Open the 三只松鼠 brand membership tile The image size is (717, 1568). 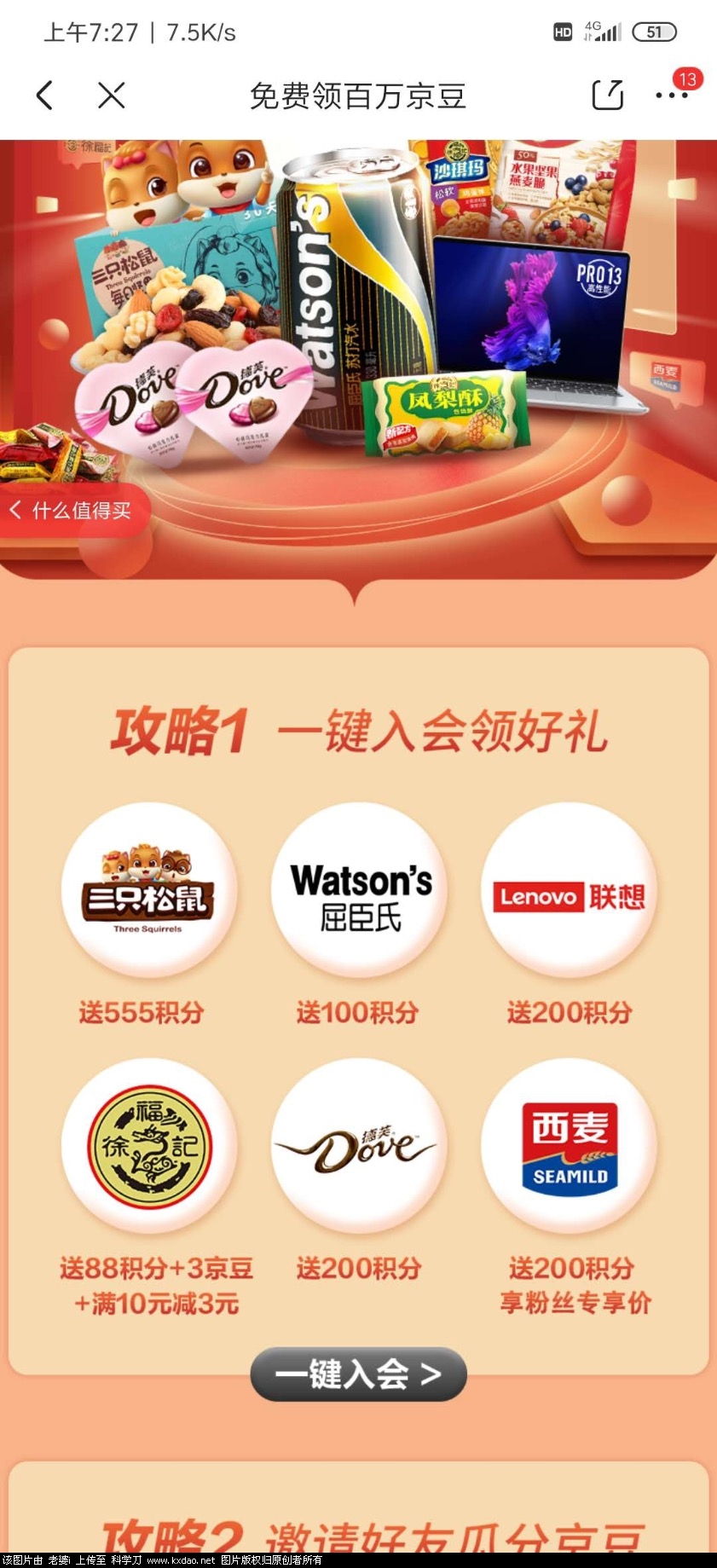[x=148, y=891]
